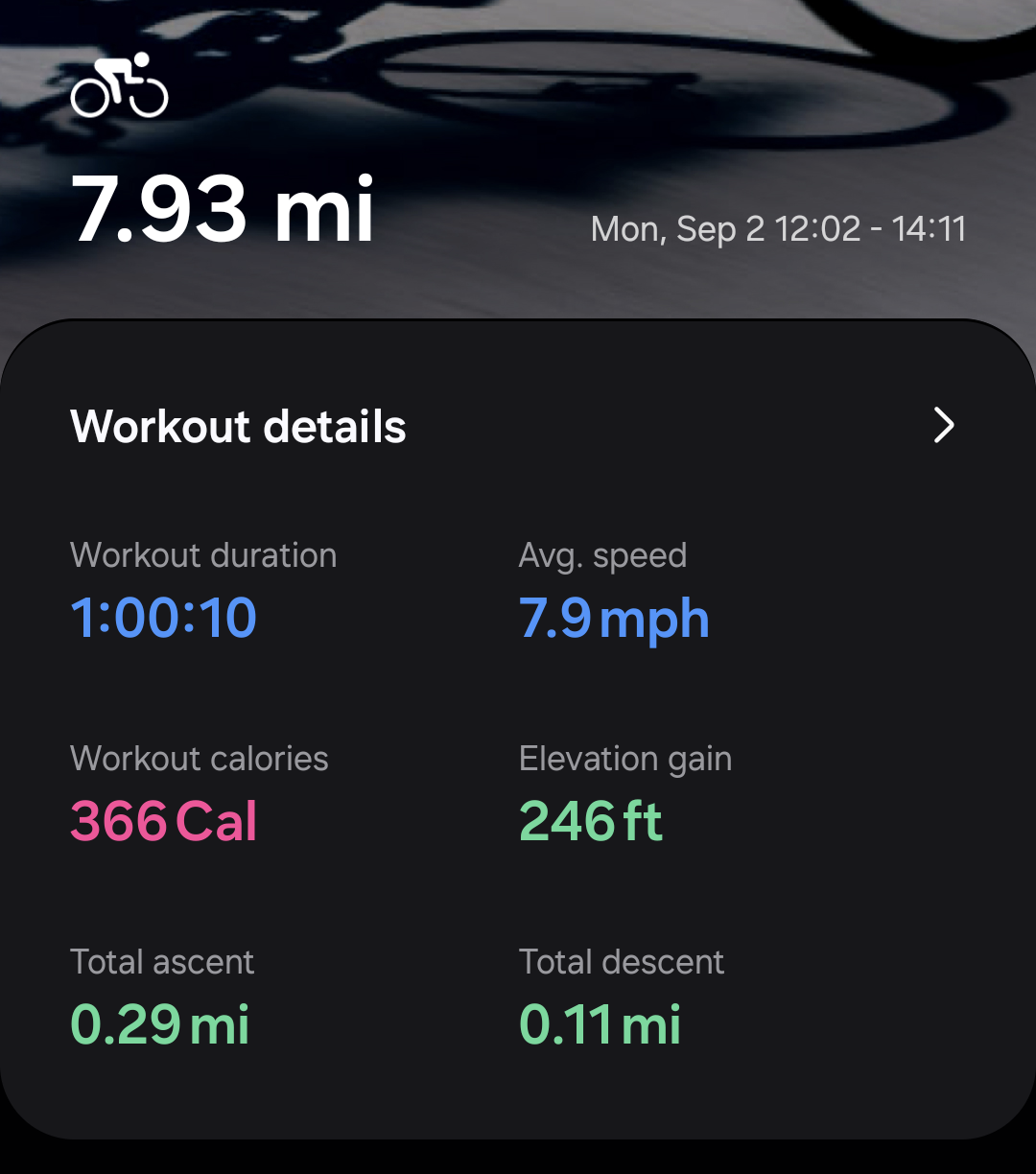This screenshot has height=1174, width=1036.
Task: Open Workout details via the chevron arrow
Action: pos(944,425)
